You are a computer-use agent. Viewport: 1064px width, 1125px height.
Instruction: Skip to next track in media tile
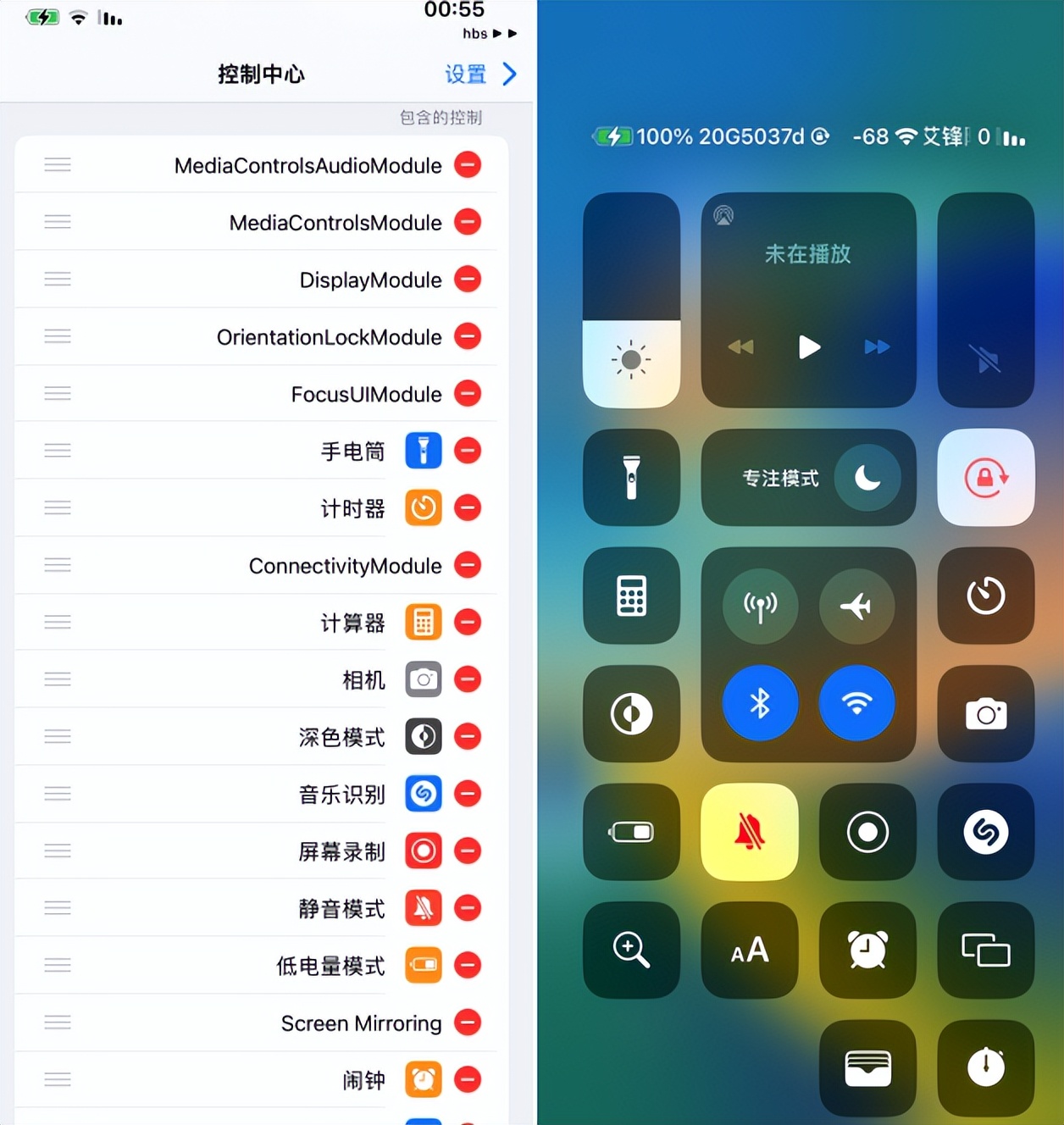877,347
